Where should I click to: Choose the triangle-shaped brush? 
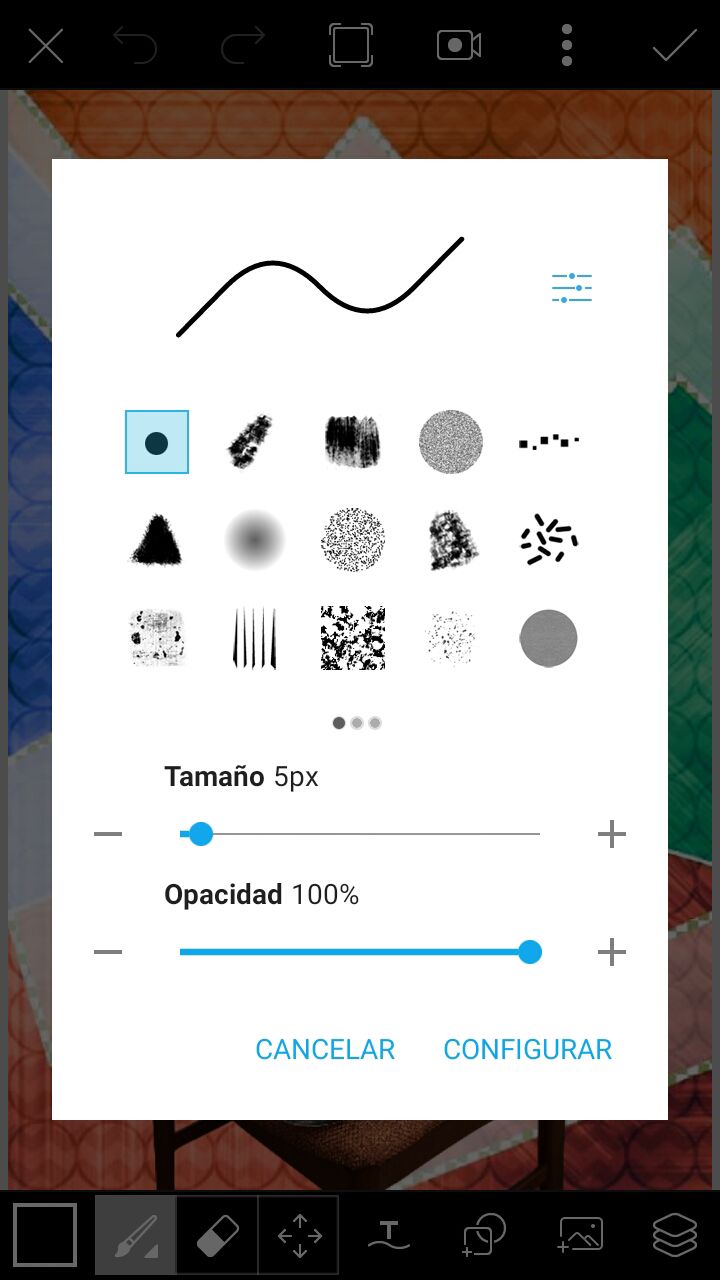pos(157,540)
